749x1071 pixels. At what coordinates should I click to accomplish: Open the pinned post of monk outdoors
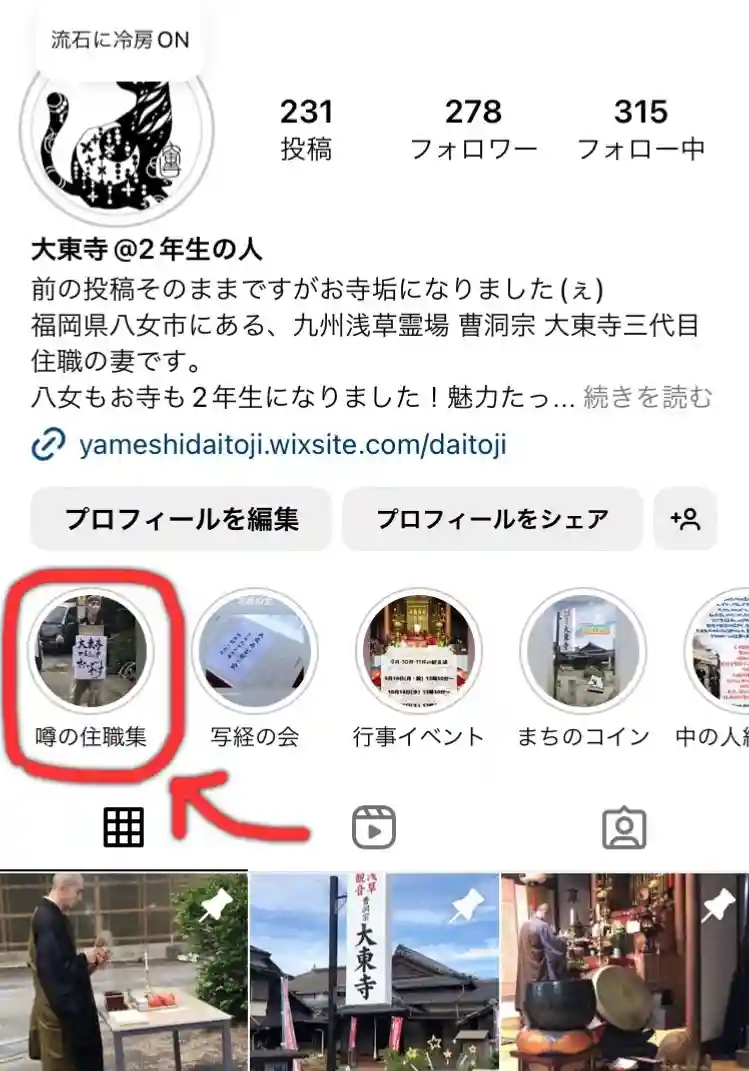pos(123,972)
